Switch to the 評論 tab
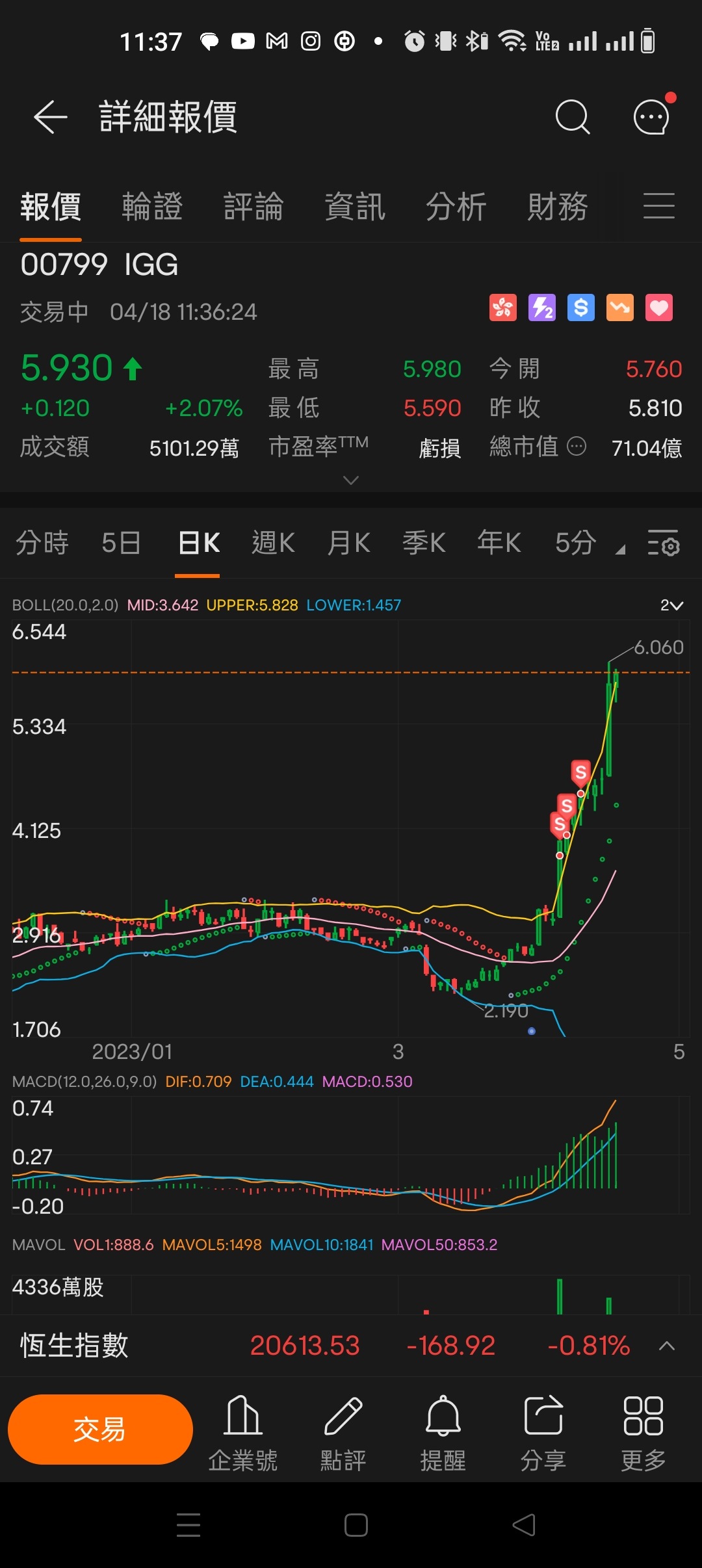The height and width of the screenshot is (1568, 702). pos(253,207)
